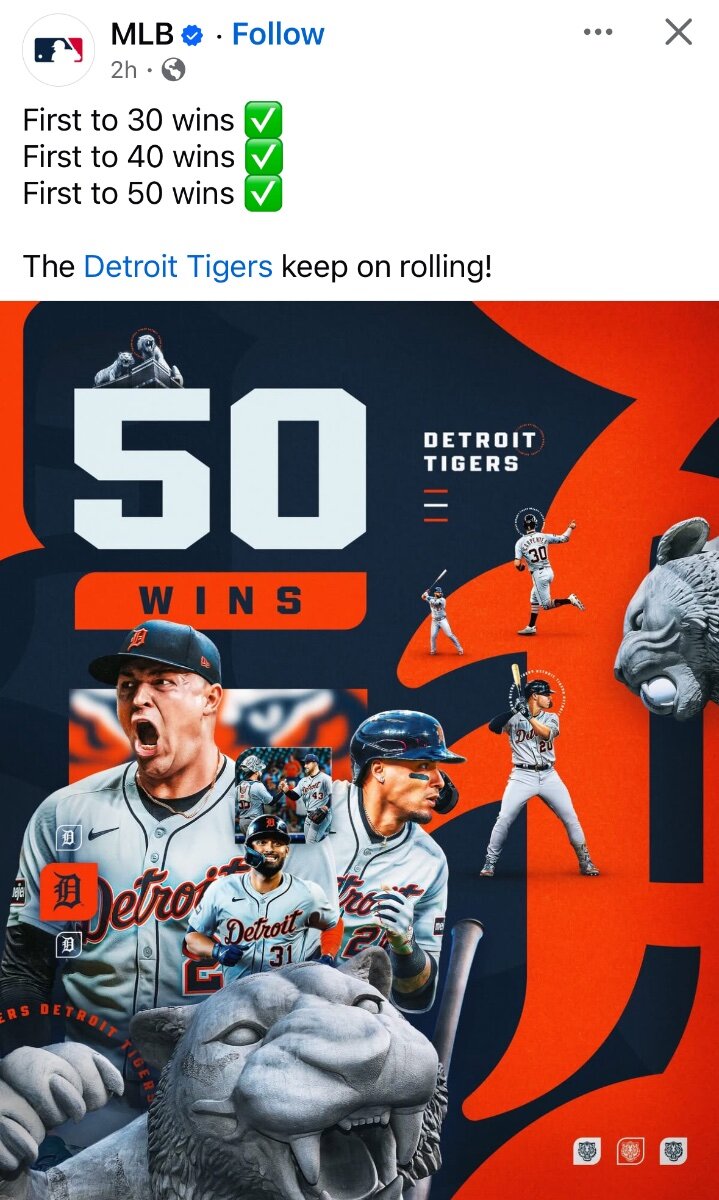Open the MLB page name

142,34
